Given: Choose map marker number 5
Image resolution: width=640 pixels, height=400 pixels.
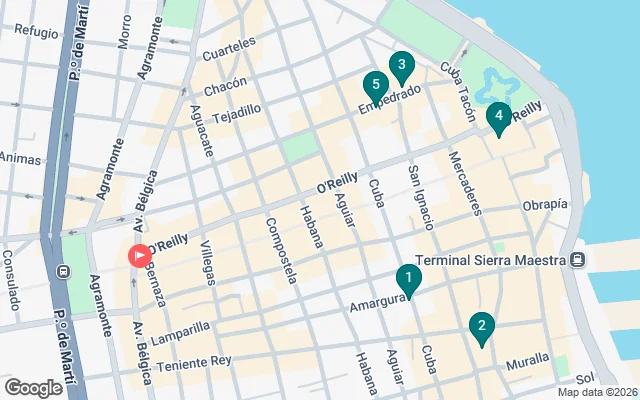Looking at the screenshot, I should tap(375, 85).
